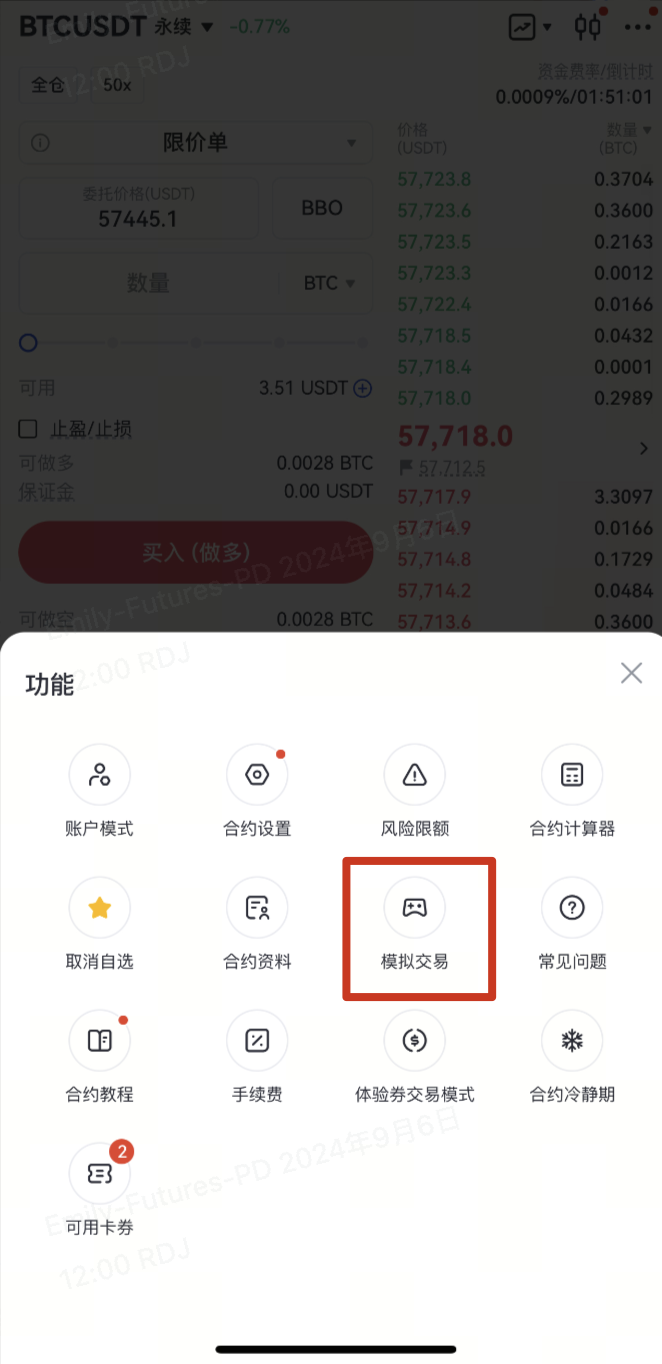
Task: Launch the 合约计算器
Action: pyautogui.click(x=572, y=775)
